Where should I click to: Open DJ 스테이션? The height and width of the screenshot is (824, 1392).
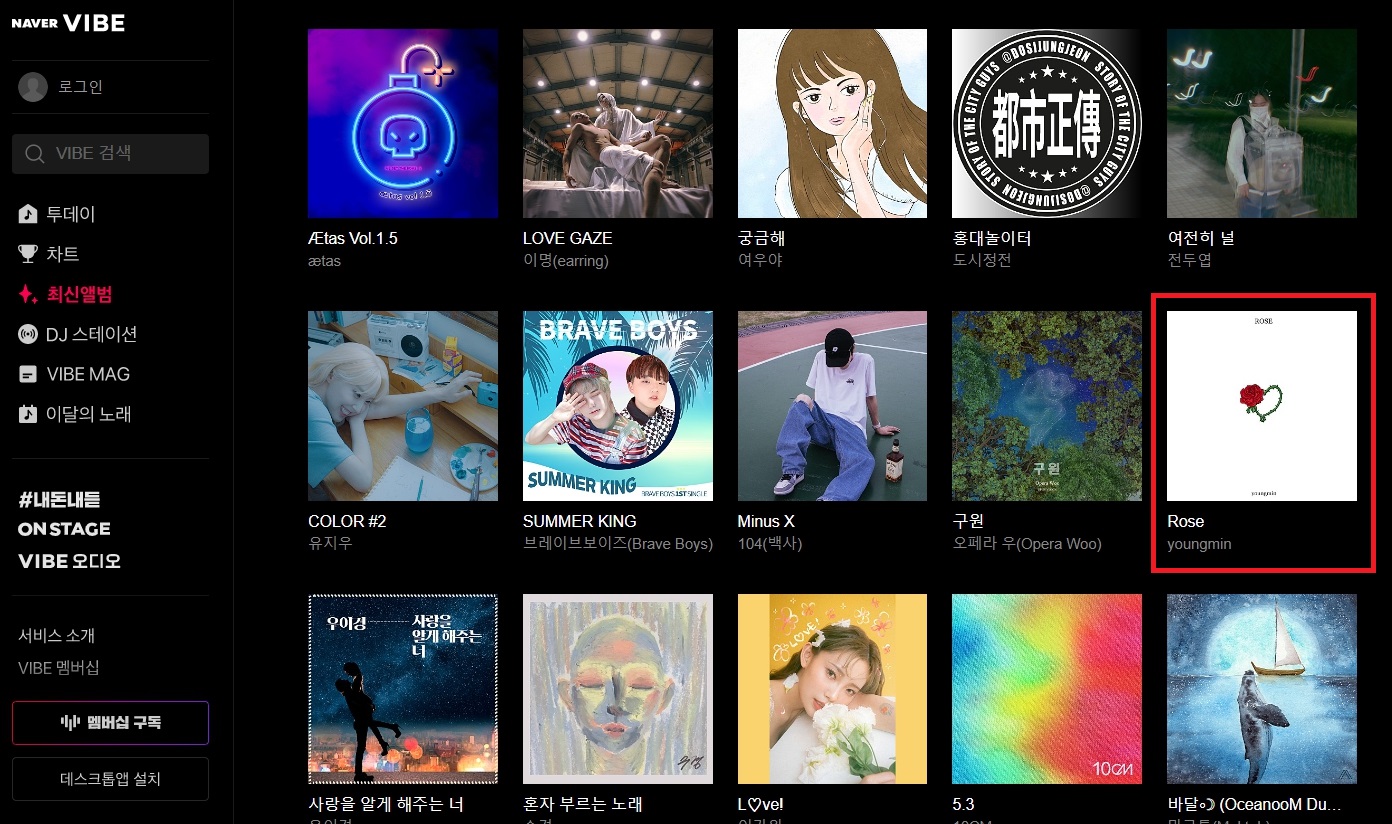point(90,334)
